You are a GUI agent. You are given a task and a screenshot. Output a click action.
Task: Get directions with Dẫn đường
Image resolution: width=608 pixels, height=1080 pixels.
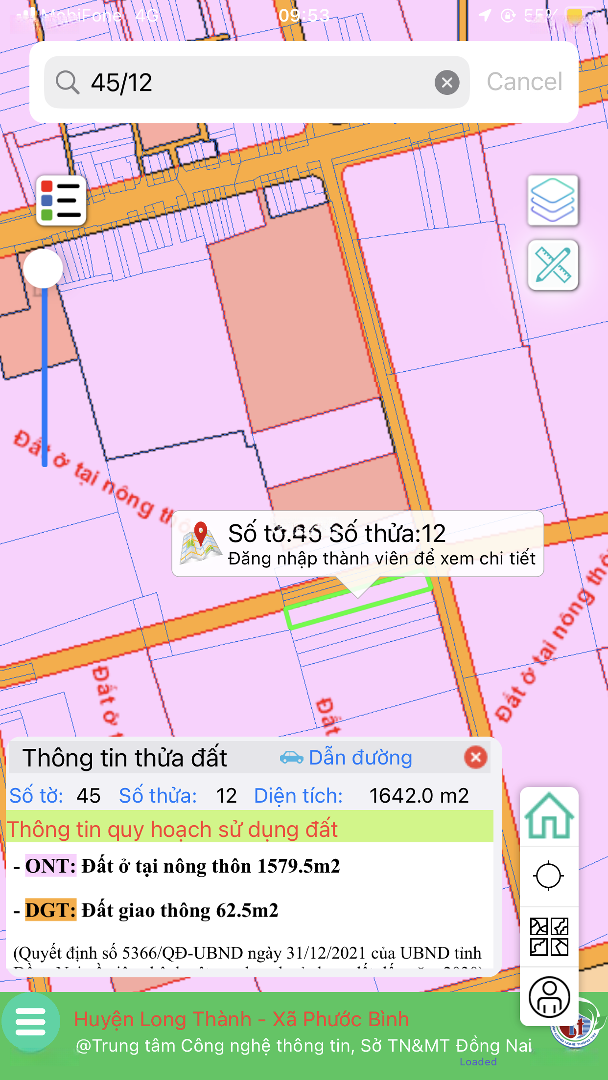click(x=346, y=758)
